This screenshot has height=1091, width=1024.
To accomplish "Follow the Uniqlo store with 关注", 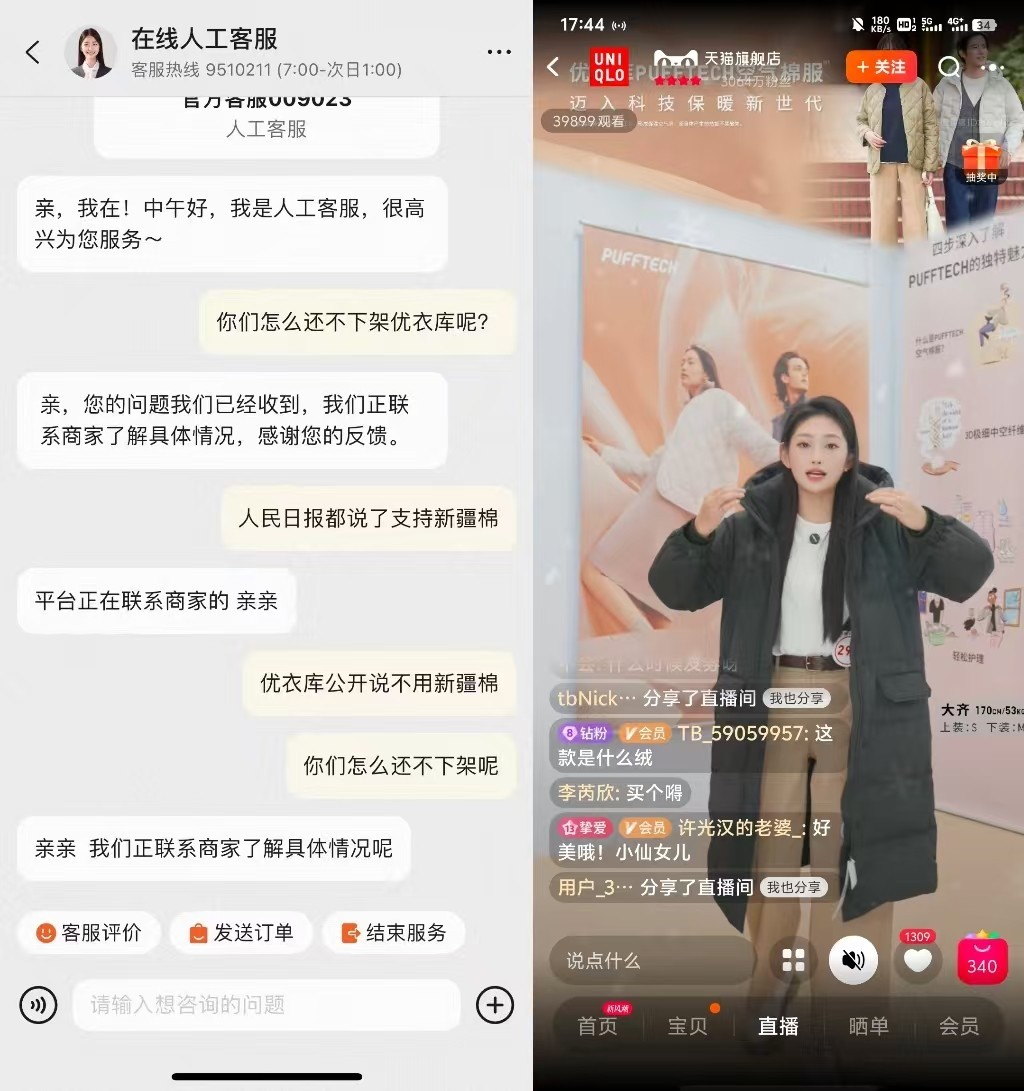I will pyautogui.click(x=881, y=67).
